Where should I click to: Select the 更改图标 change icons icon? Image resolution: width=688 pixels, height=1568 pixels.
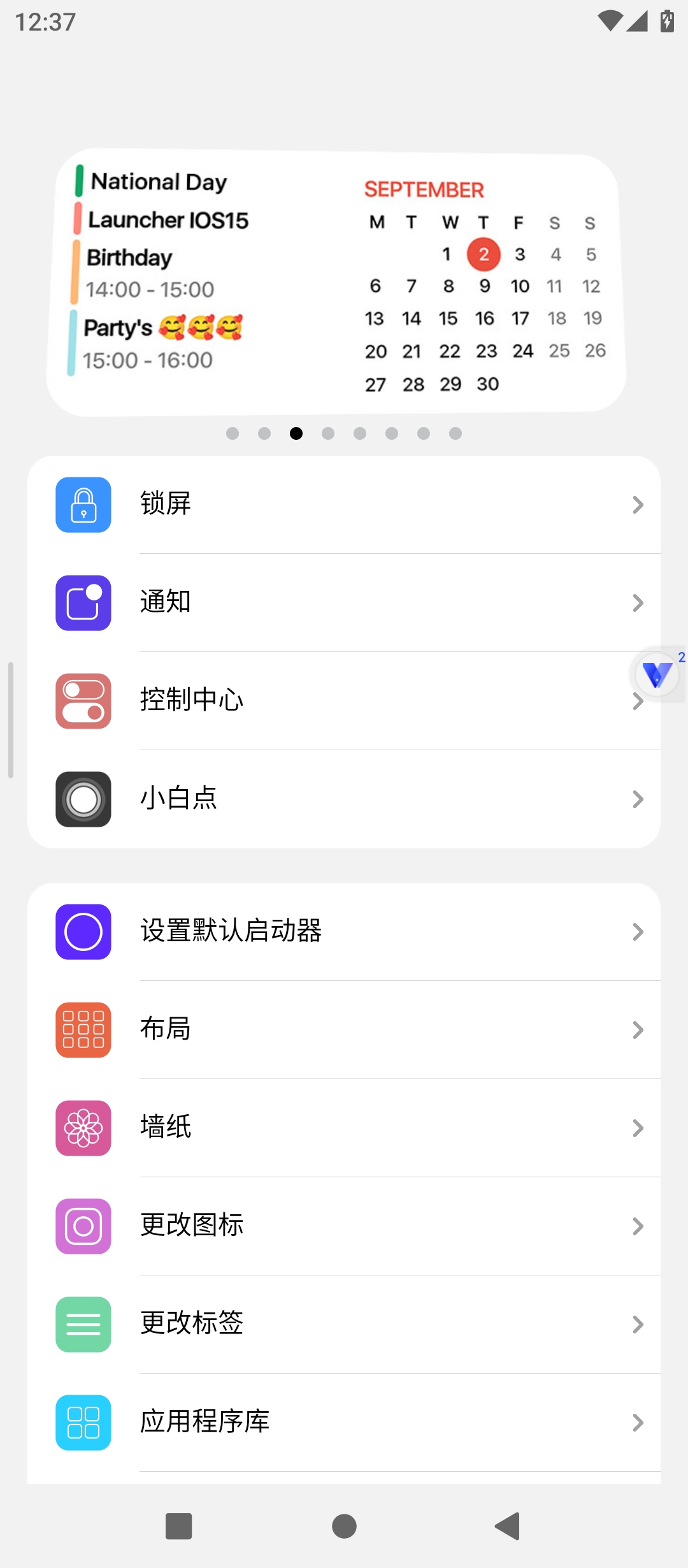[83, 1226]
